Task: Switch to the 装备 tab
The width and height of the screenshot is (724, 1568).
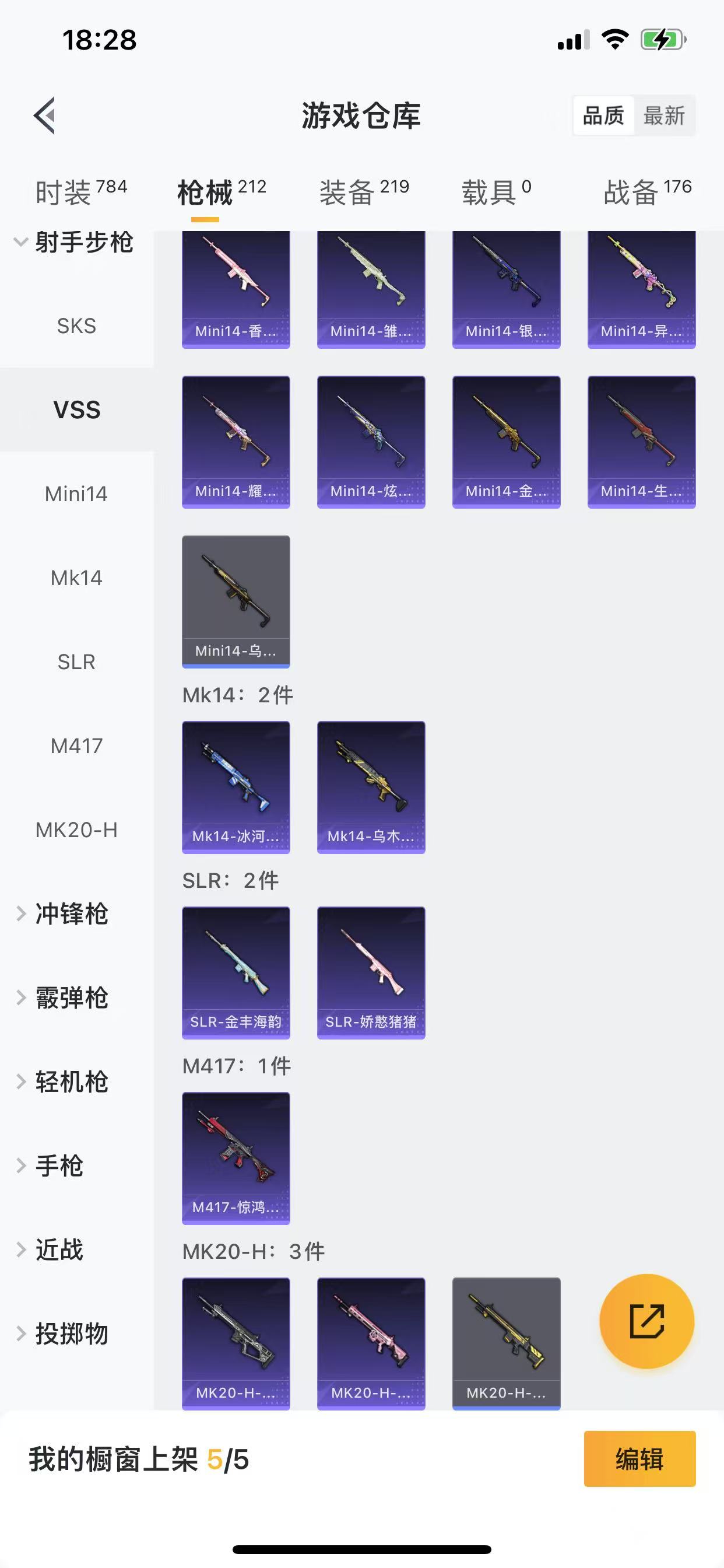Action: click(x=364, y=192)
